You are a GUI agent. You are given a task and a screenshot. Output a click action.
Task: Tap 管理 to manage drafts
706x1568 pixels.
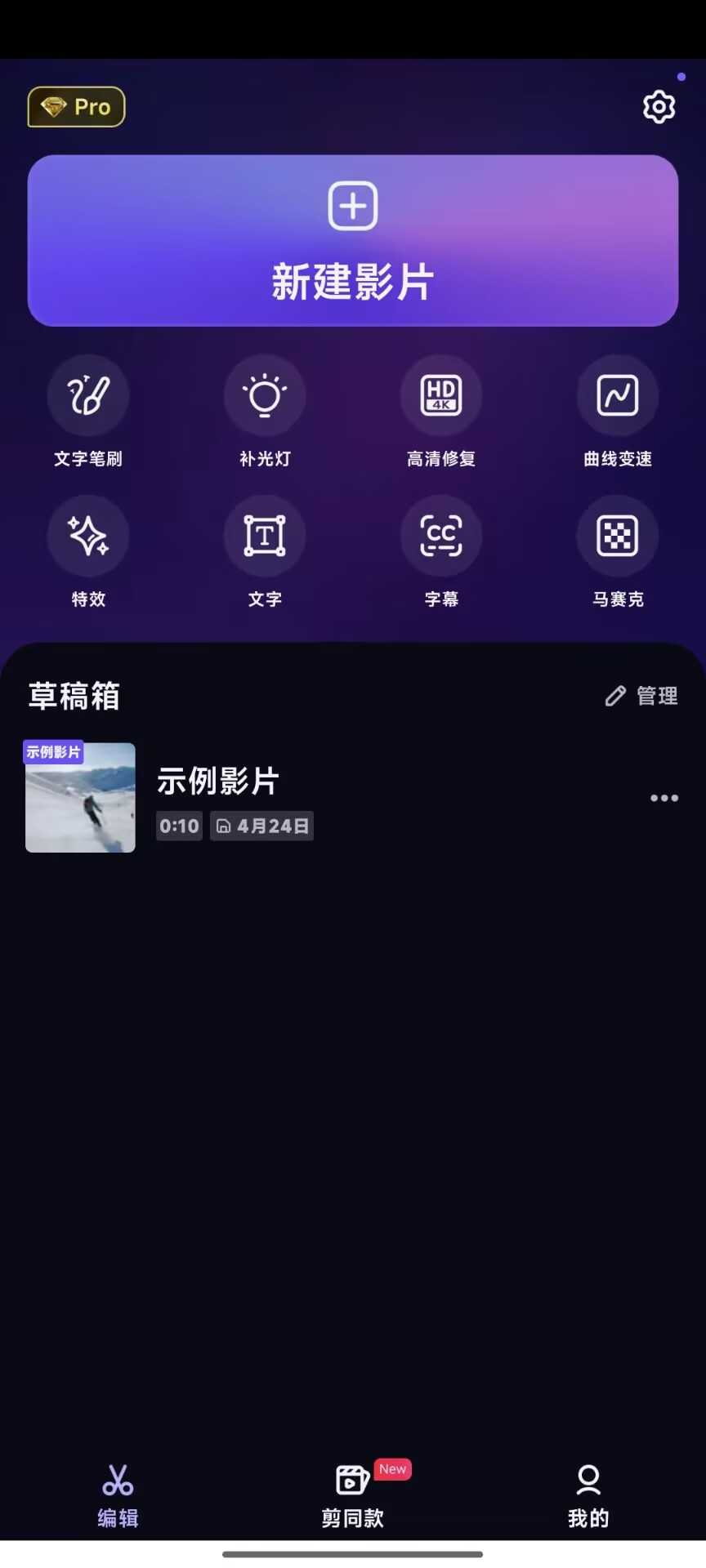(x=642, y=696)
